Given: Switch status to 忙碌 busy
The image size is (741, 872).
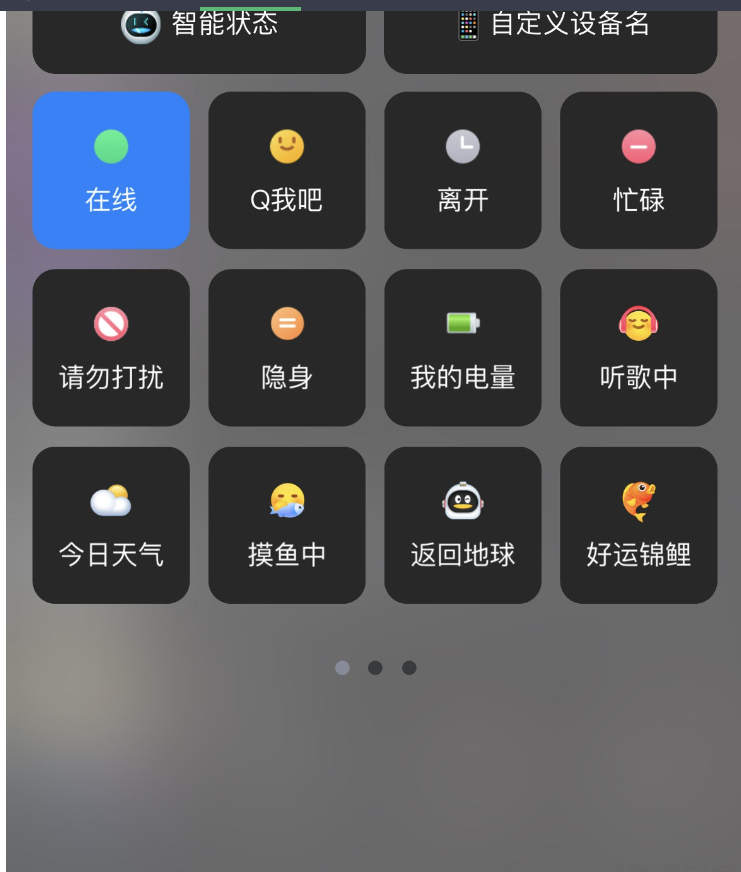Looking at the screenshot, I should (639, 171).
